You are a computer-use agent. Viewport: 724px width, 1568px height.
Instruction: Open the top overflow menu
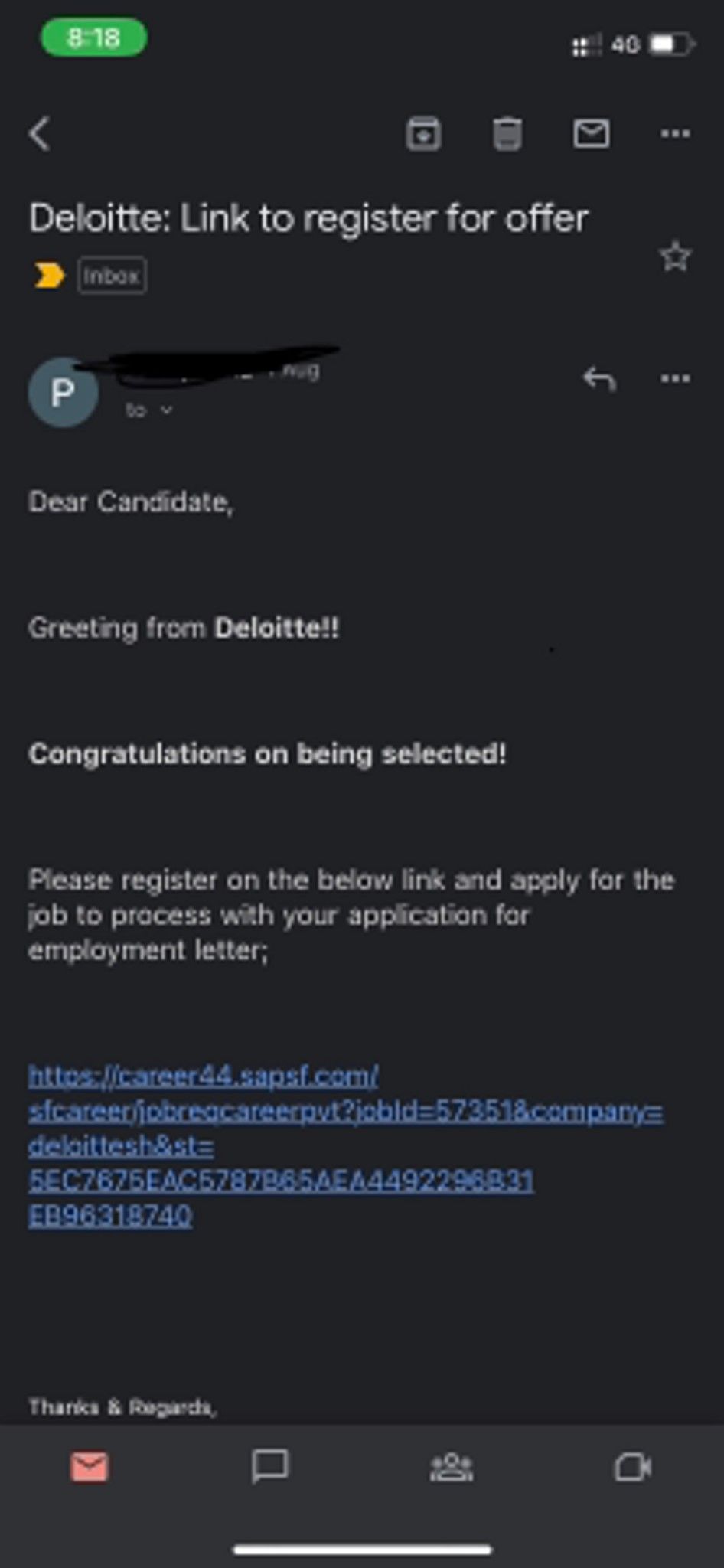pos(672,133)
